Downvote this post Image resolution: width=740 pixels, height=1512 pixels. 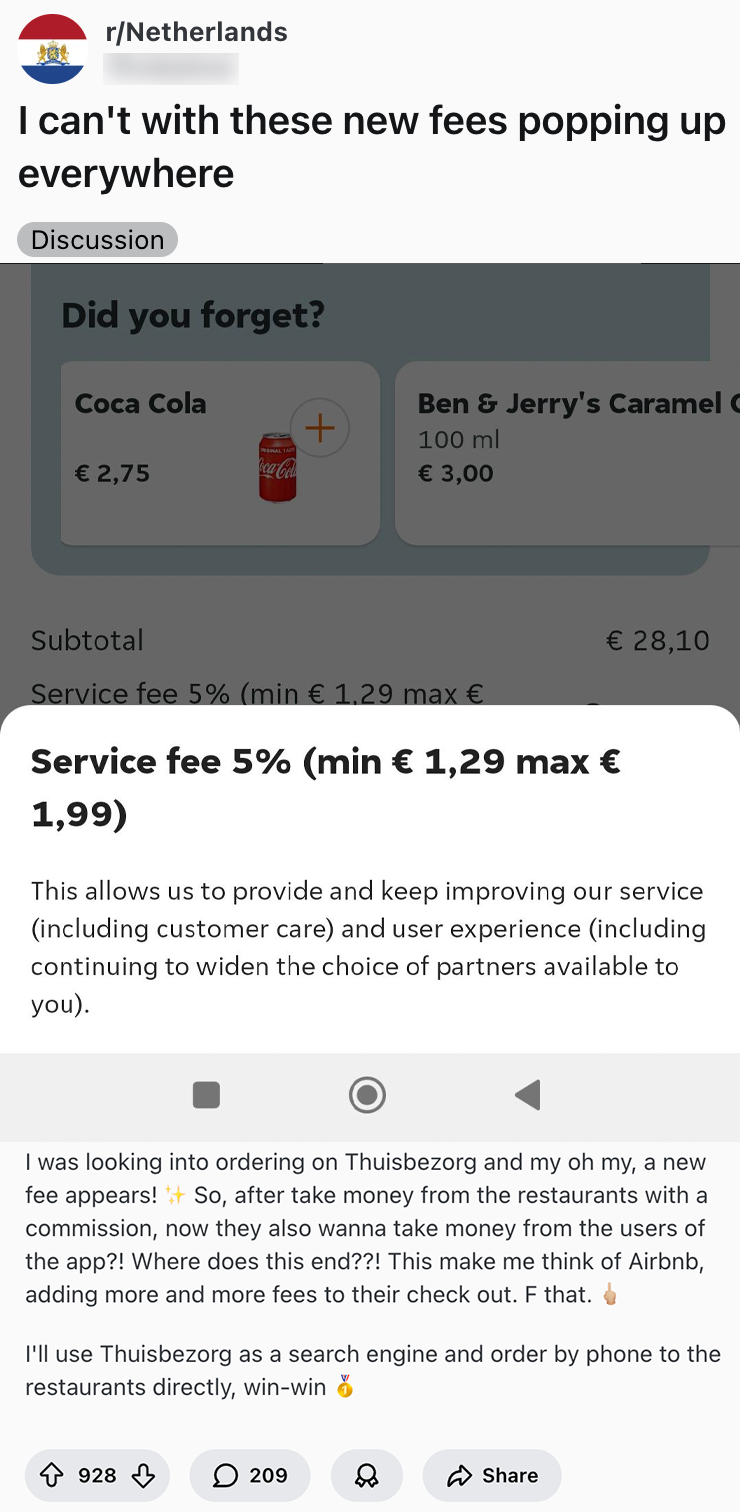click(x=143, y=1476)
